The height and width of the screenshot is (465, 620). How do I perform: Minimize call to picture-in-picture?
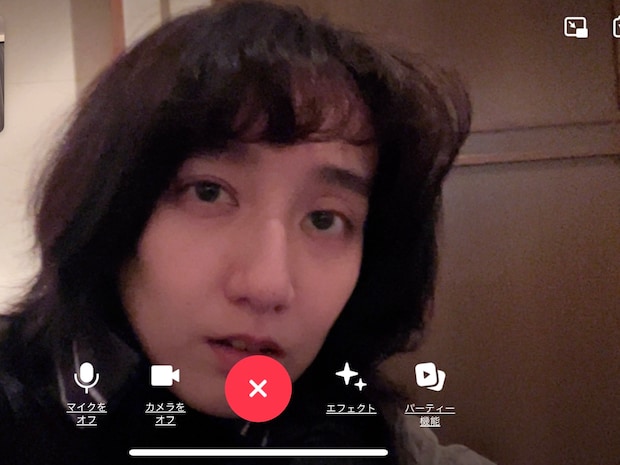click(x=576, y=28)
